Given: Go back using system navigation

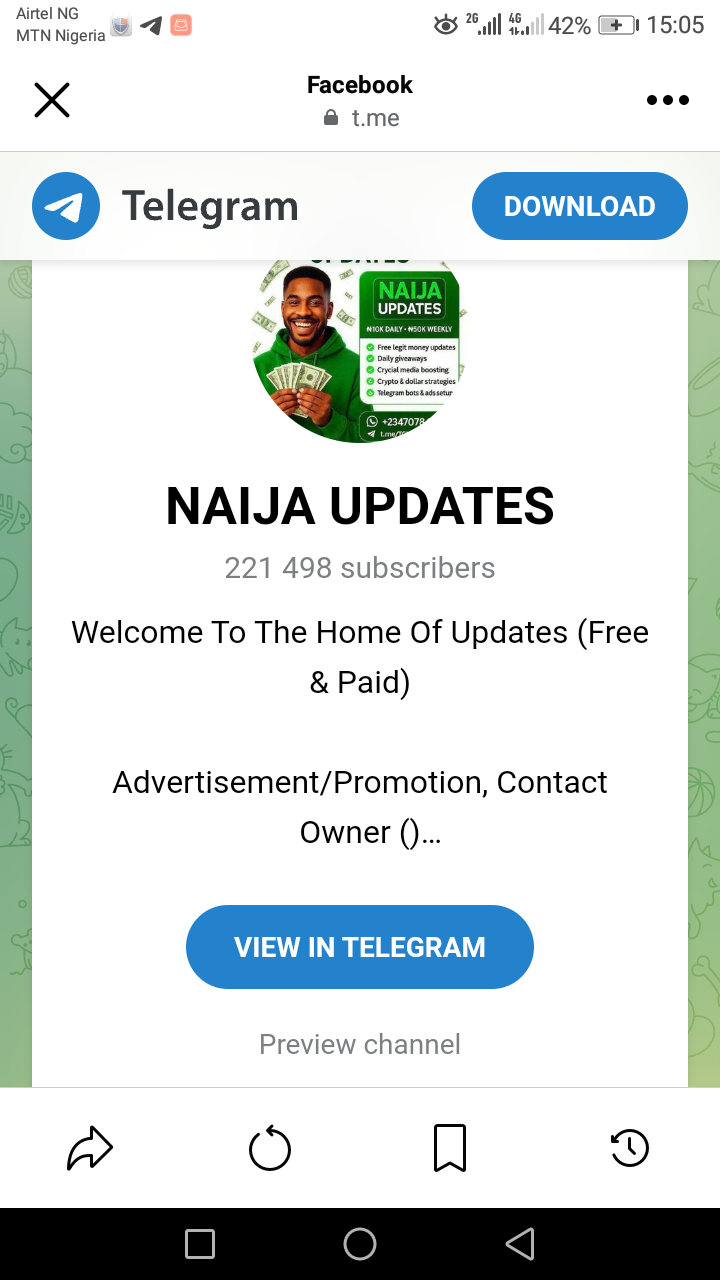Looking at the screenshot, I should pyautogui.click(x=520, y=1244).
